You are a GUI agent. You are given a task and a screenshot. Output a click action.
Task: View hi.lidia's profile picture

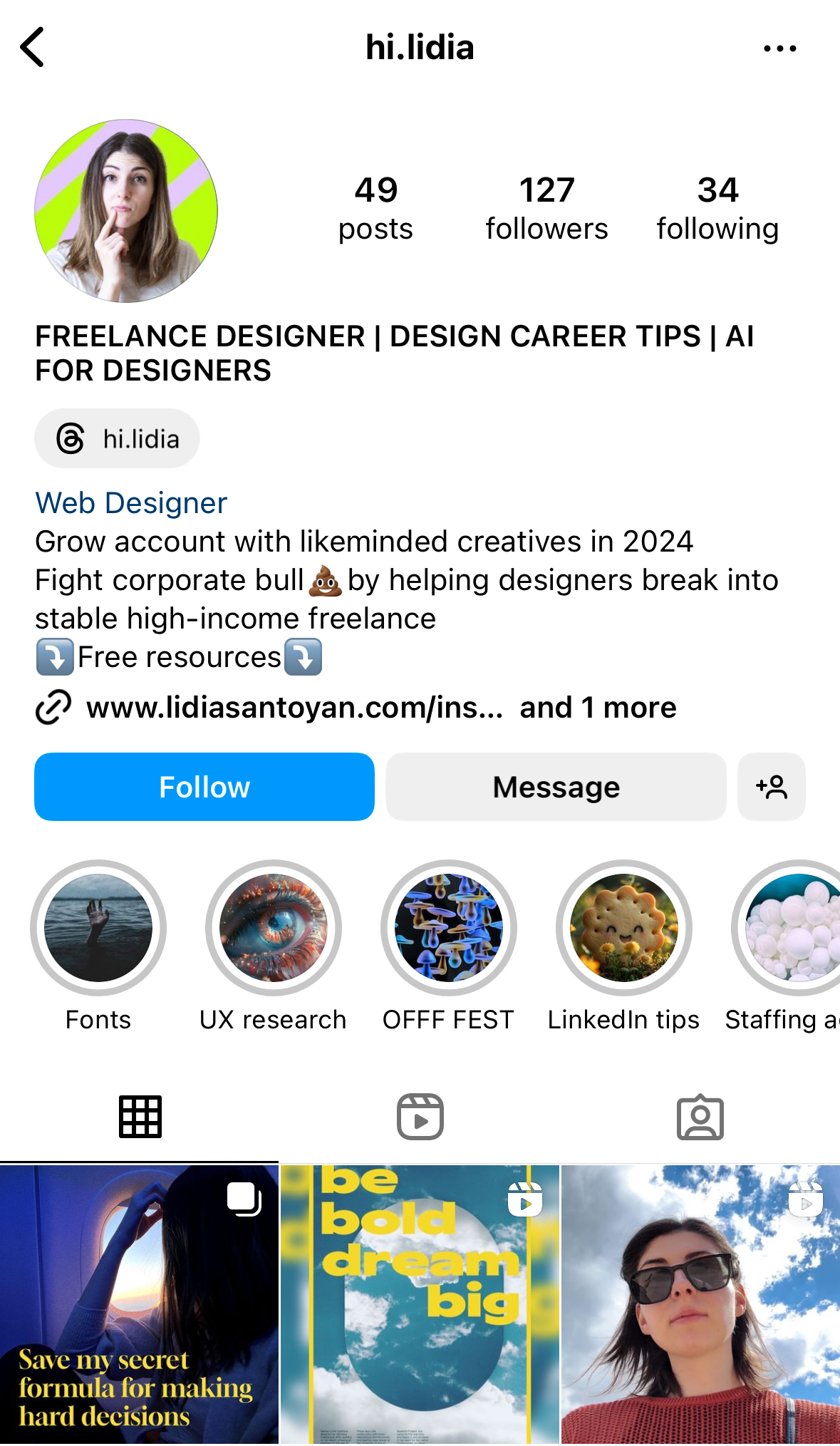126,211
